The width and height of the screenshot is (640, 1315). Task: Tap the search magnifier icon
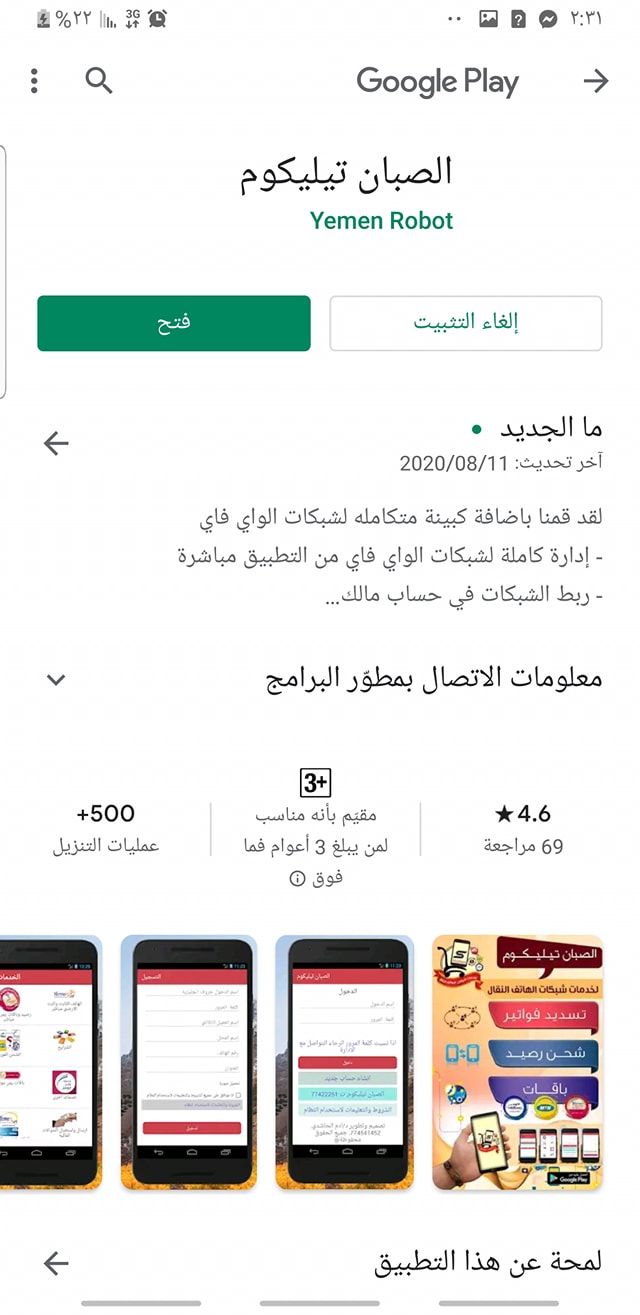point(99,81)
